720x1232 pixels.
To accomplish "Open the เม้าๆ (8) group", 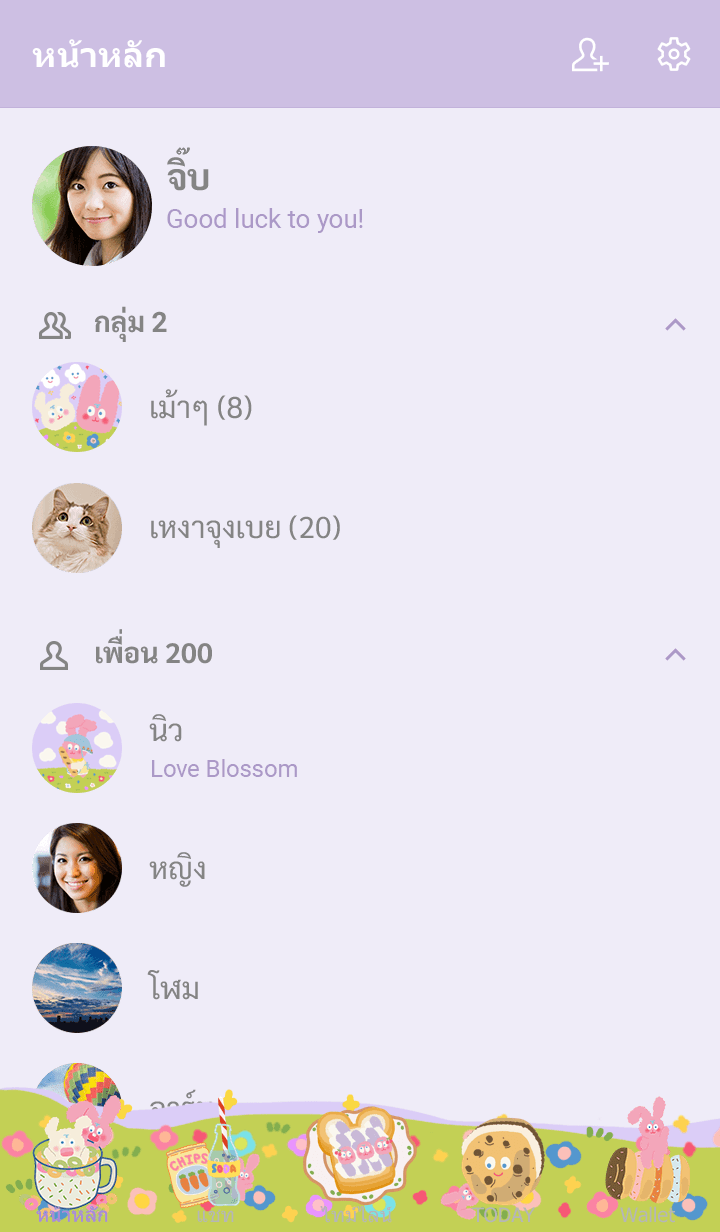I will tap(200, 408).
